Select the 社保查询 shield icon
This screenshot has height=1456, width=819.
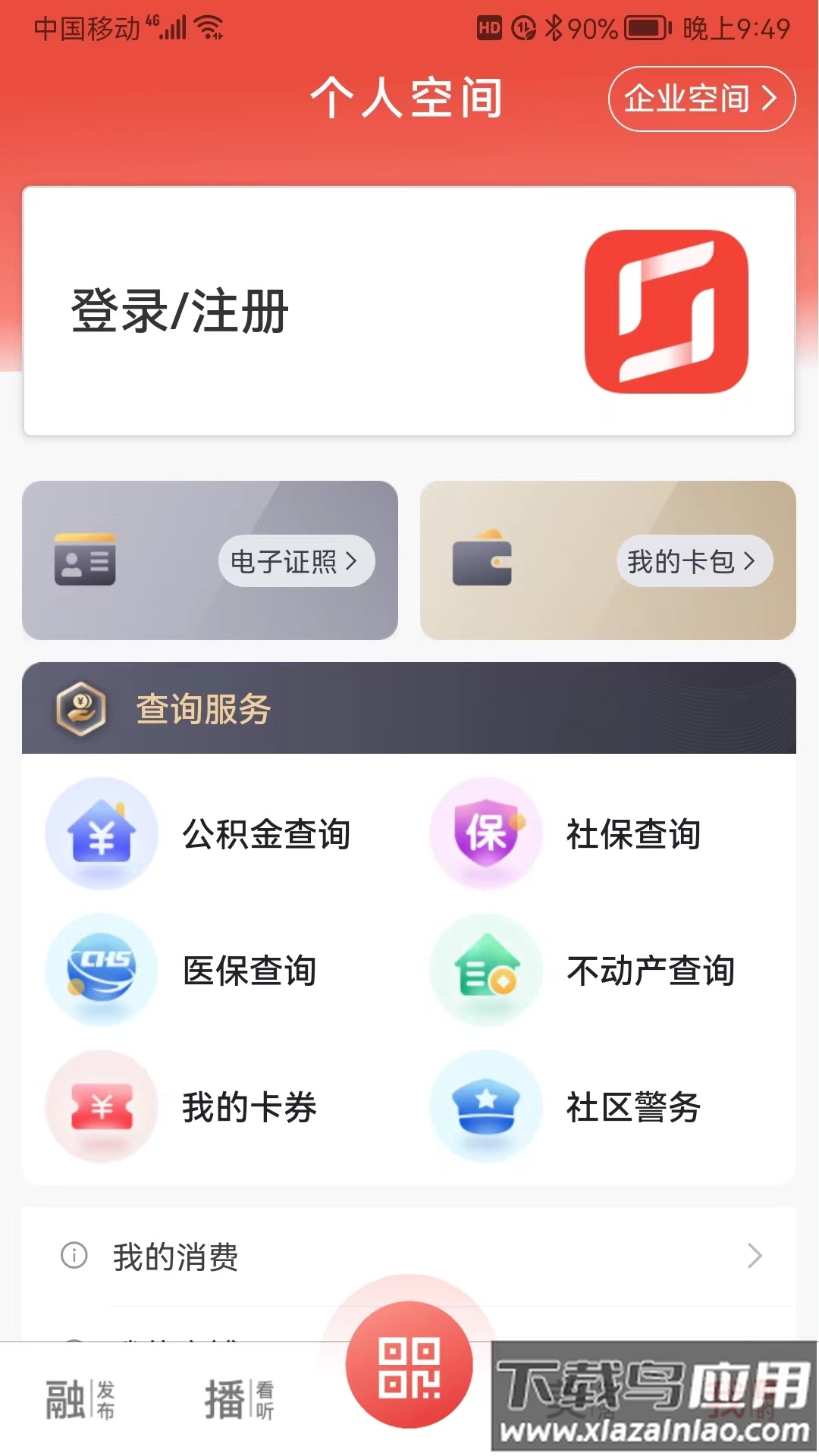pos(486,833)
